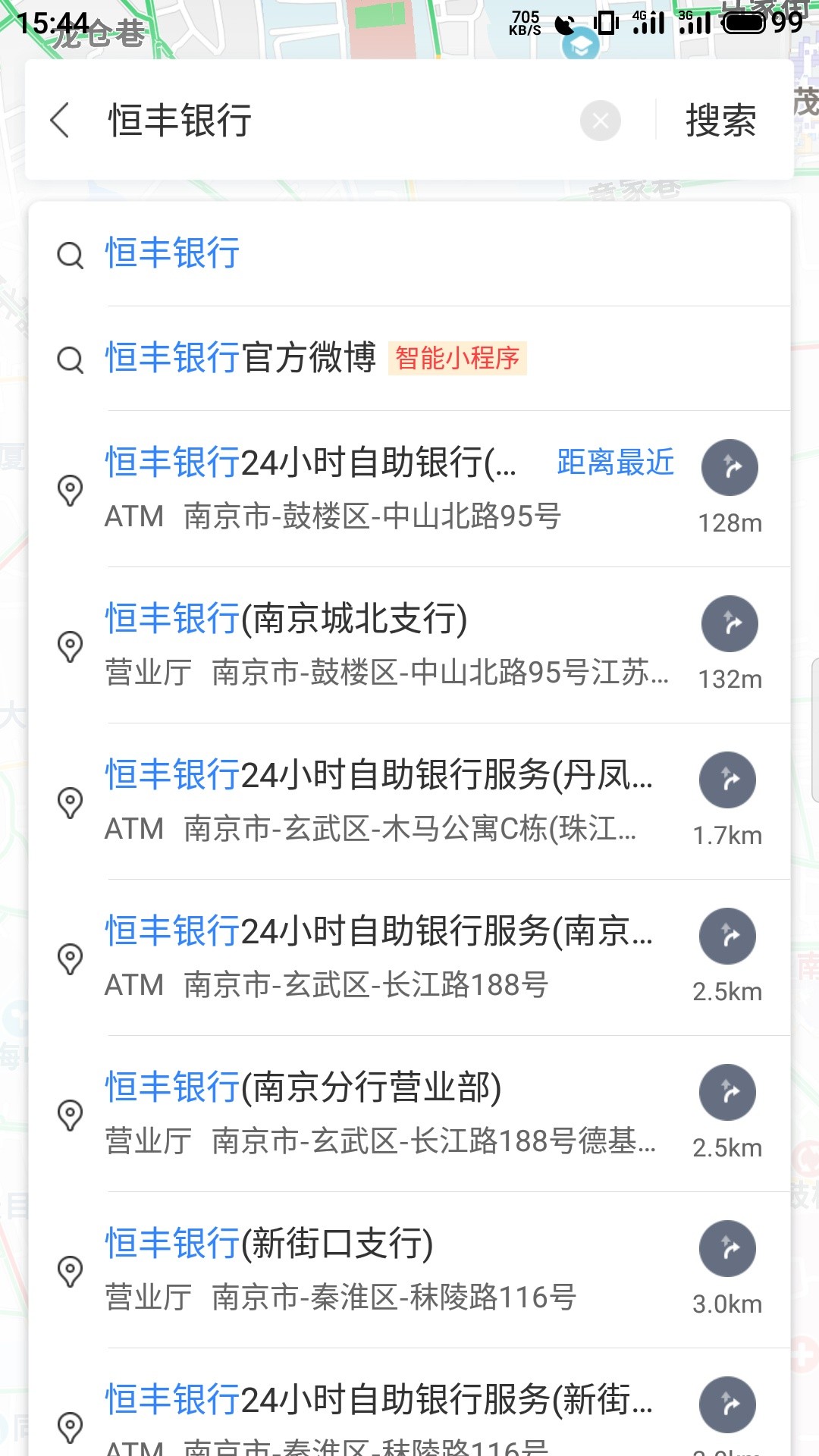Viewport: 819px width, 1456px height.
Task: Navigate to 新街口支行 3.0km away
Action: click(728, 1248)
